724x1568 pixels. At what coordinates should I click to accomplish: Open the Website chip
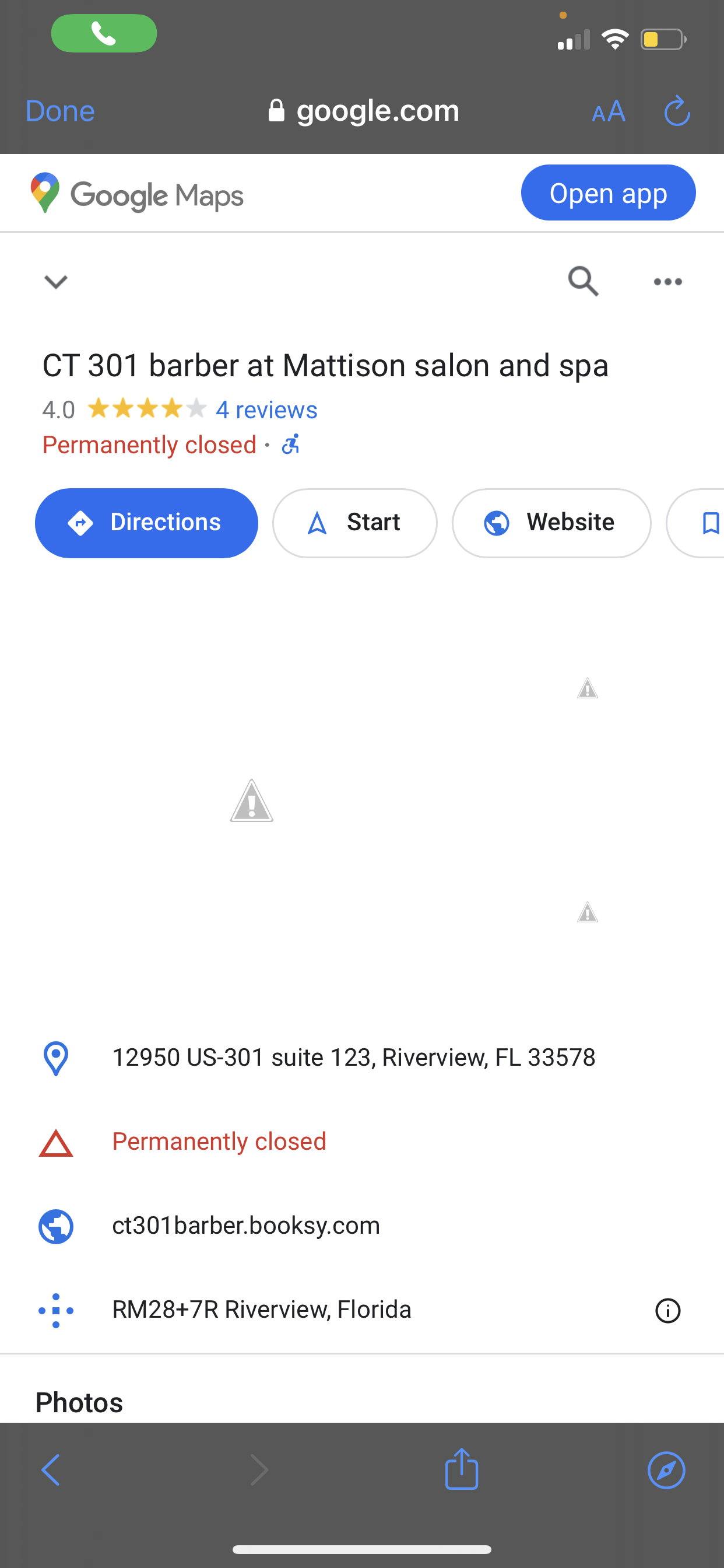551,523
